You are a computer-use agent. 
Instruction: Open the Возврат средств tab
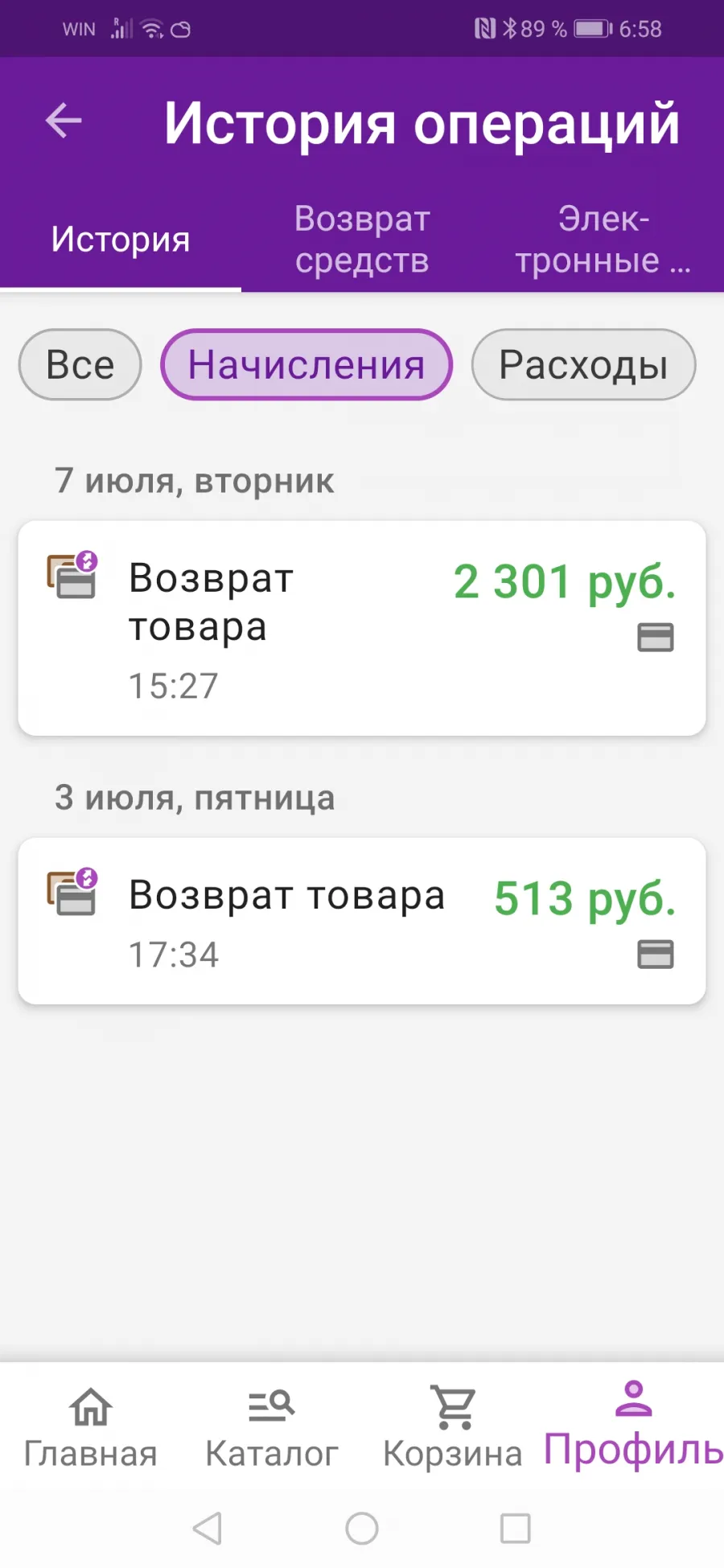pyautogui.click(x=362, y=240)
